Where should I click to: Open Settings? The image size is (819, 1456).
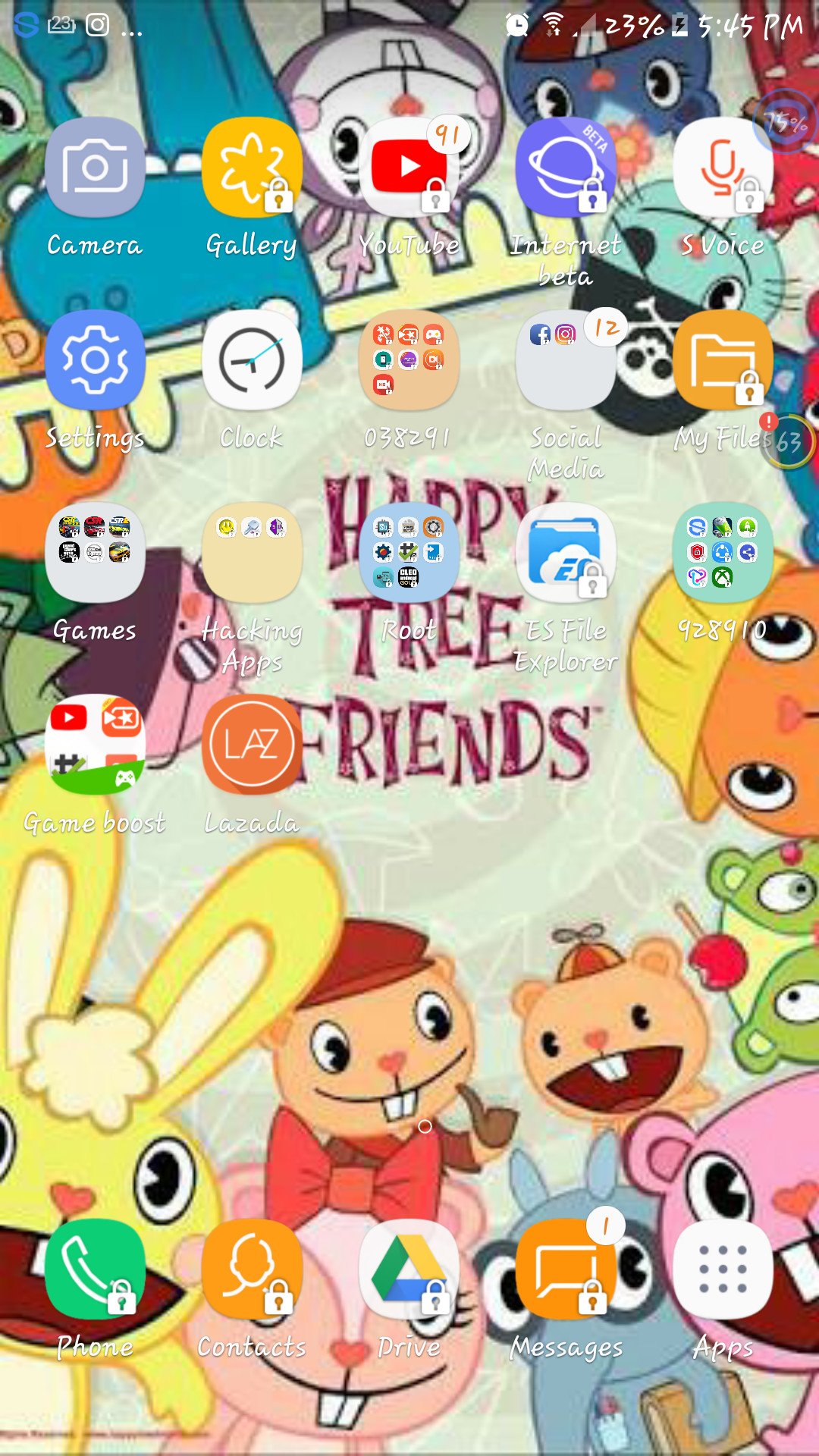95,360
